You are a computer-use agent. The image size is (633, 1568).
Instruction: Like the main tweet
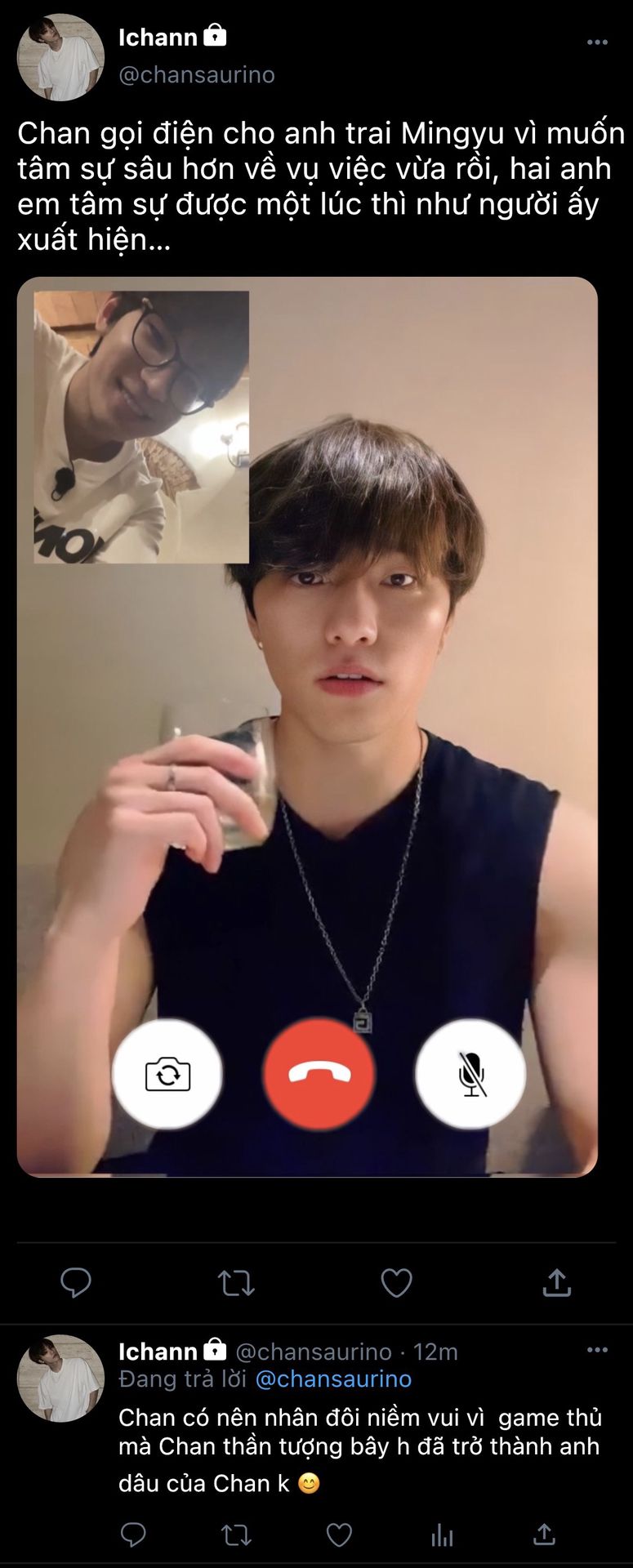[x=396, y=1282]
